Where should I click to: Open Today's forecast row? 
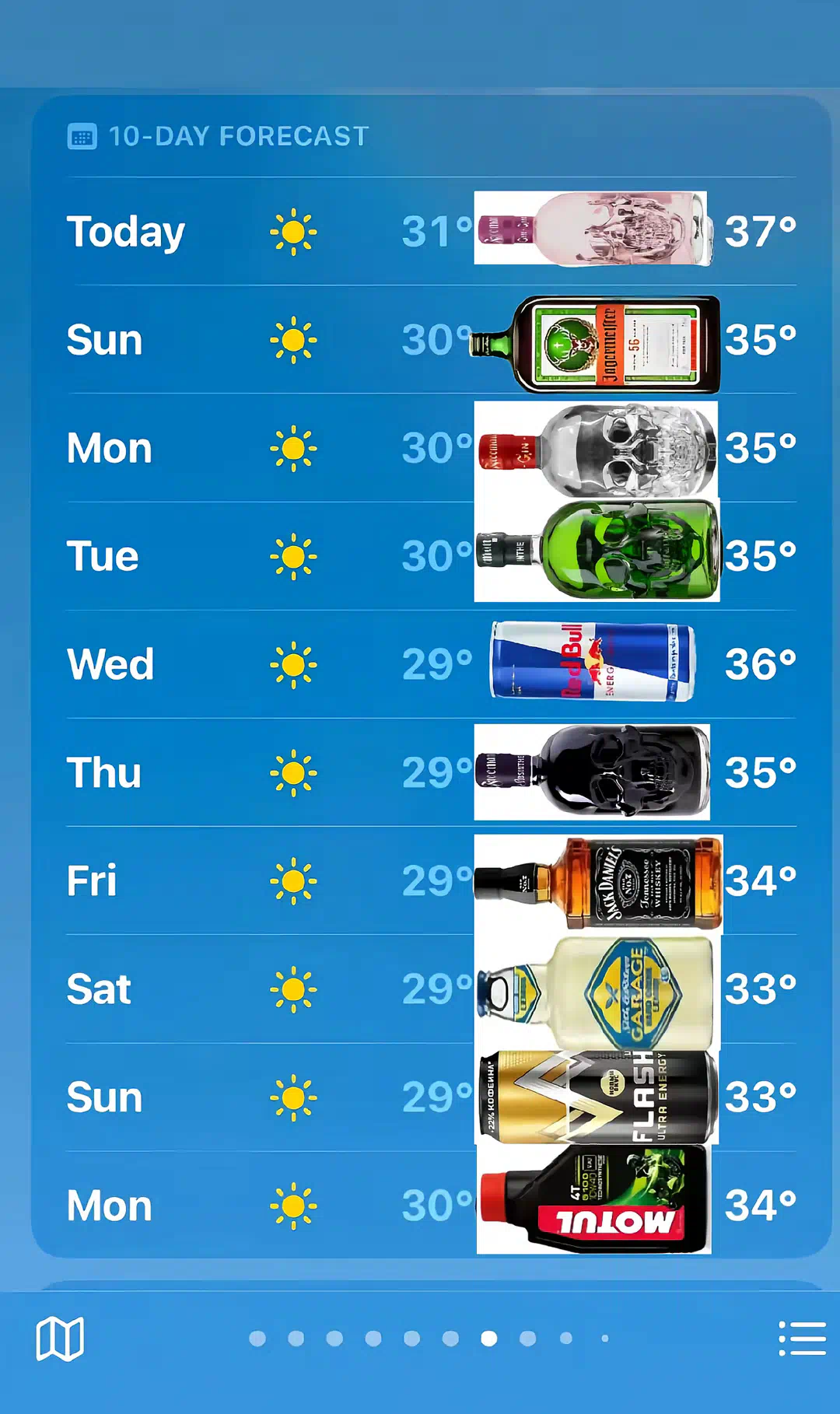coord(432,232)
